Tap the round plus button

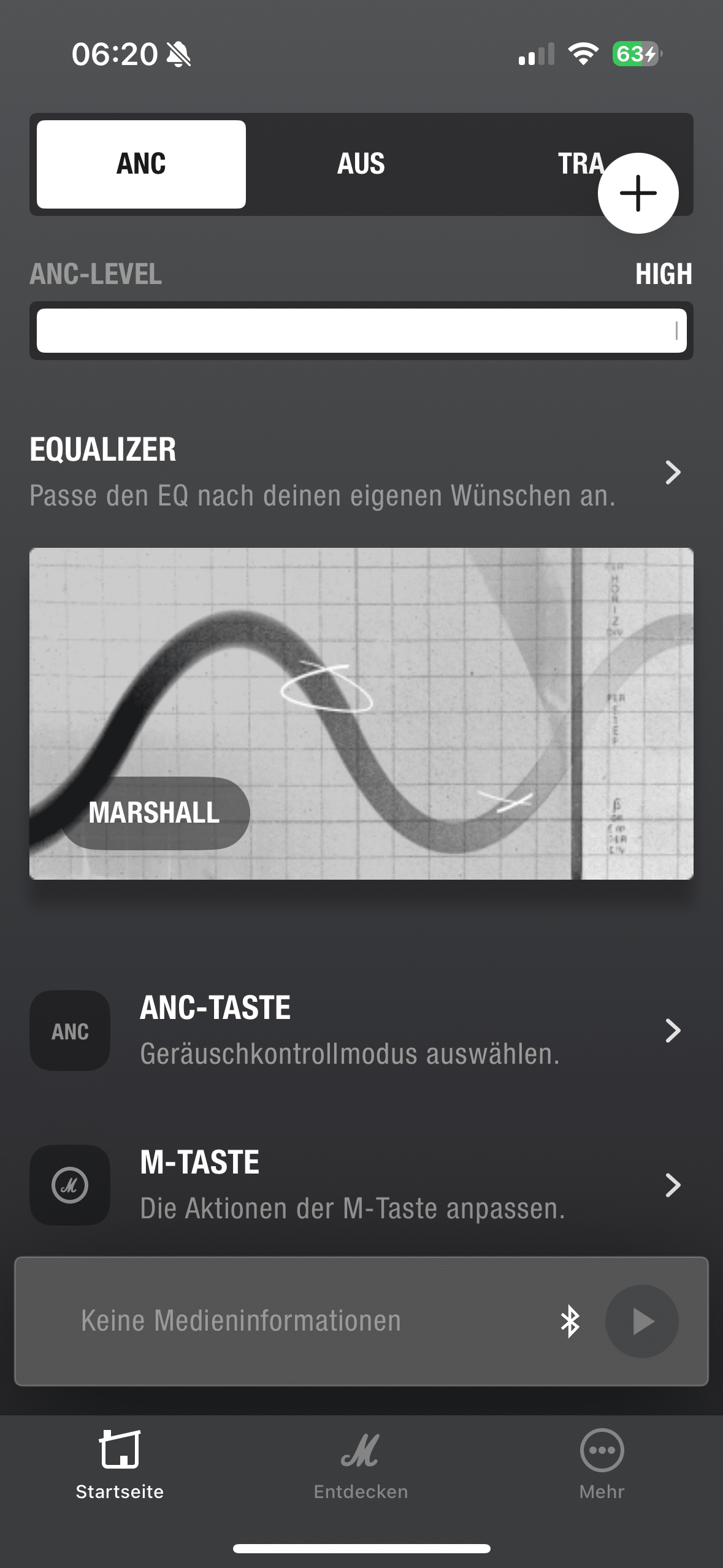(x=638, y=193)
